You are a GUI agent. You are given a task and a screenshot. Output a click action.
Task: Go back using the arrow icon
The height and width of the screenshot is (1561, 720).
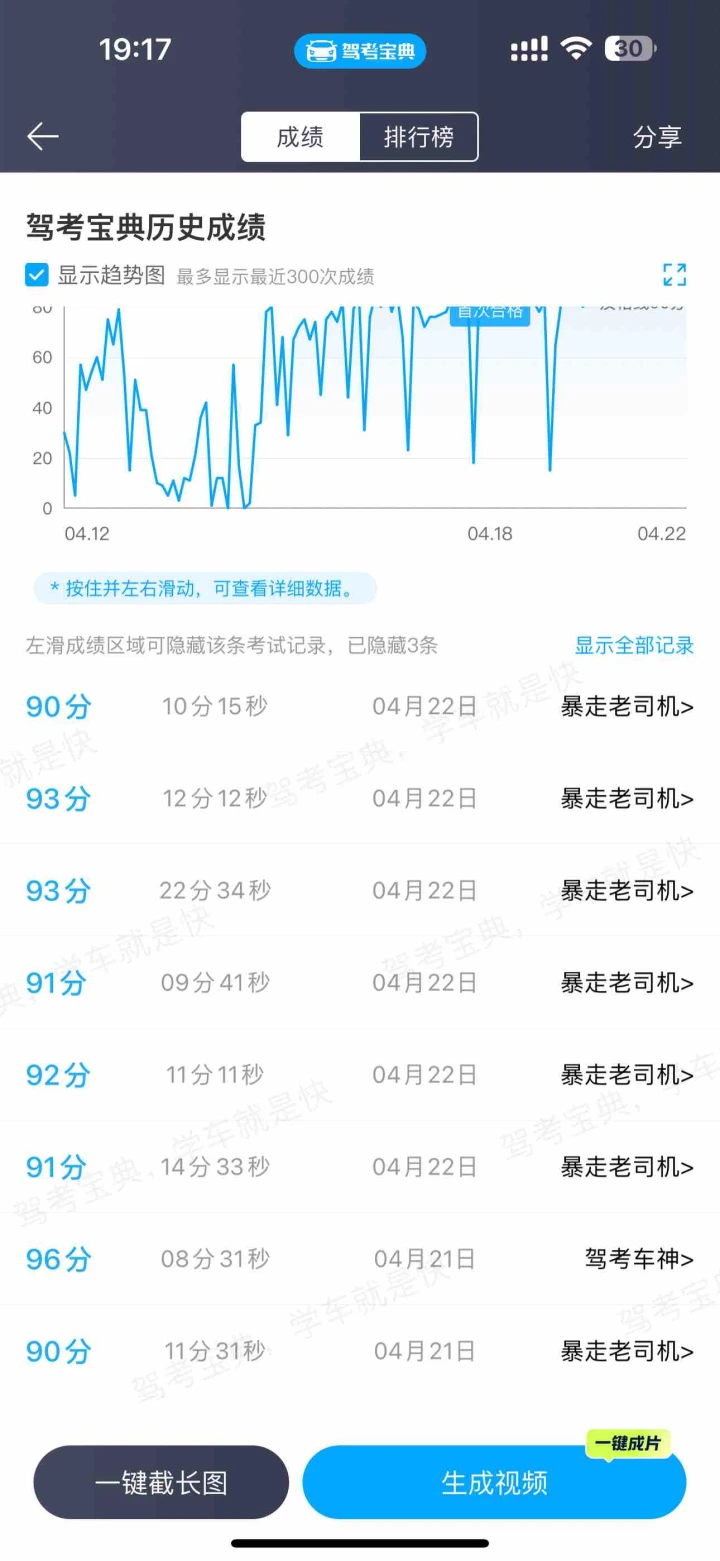43,137
